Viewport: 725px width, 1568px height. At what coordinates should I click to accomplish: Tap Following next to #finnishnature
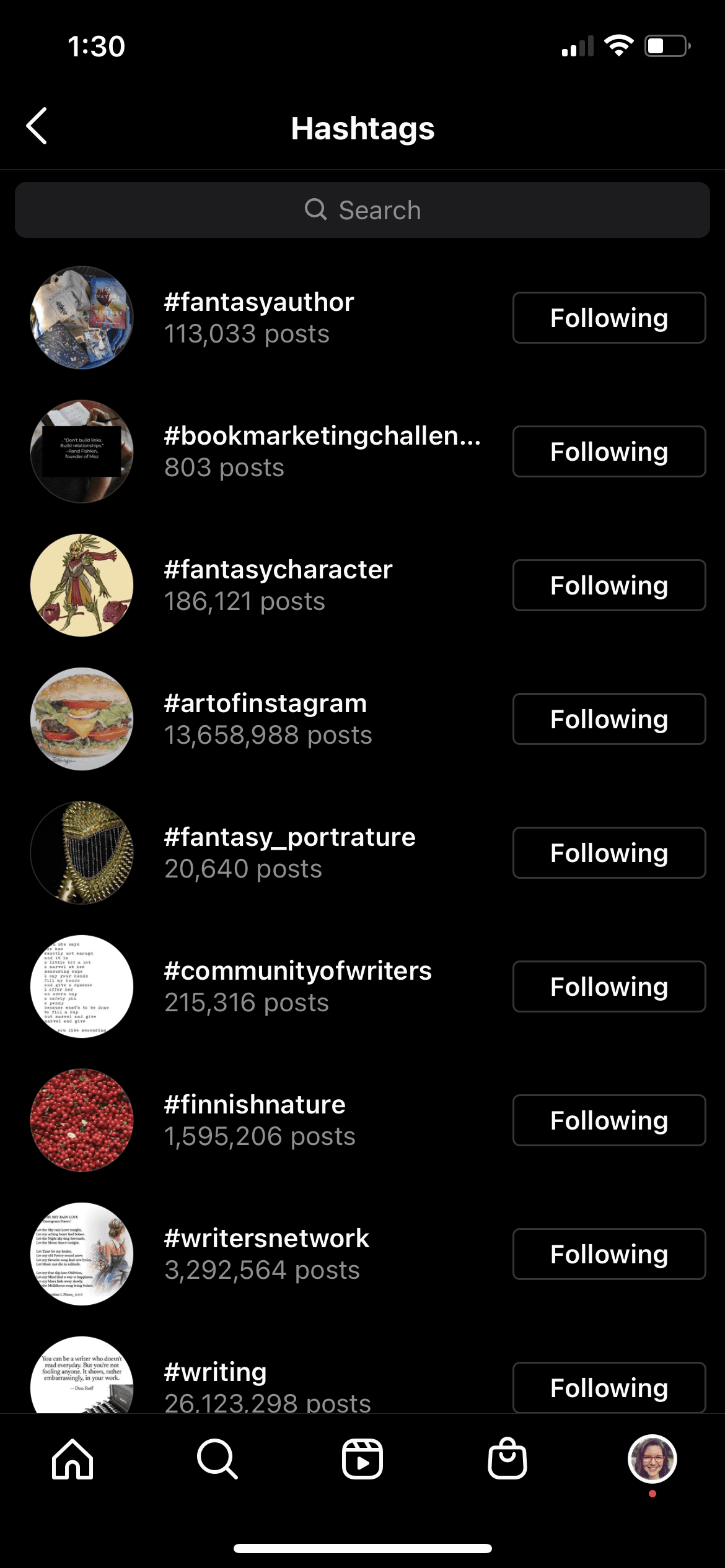[x=609, y=1120]
